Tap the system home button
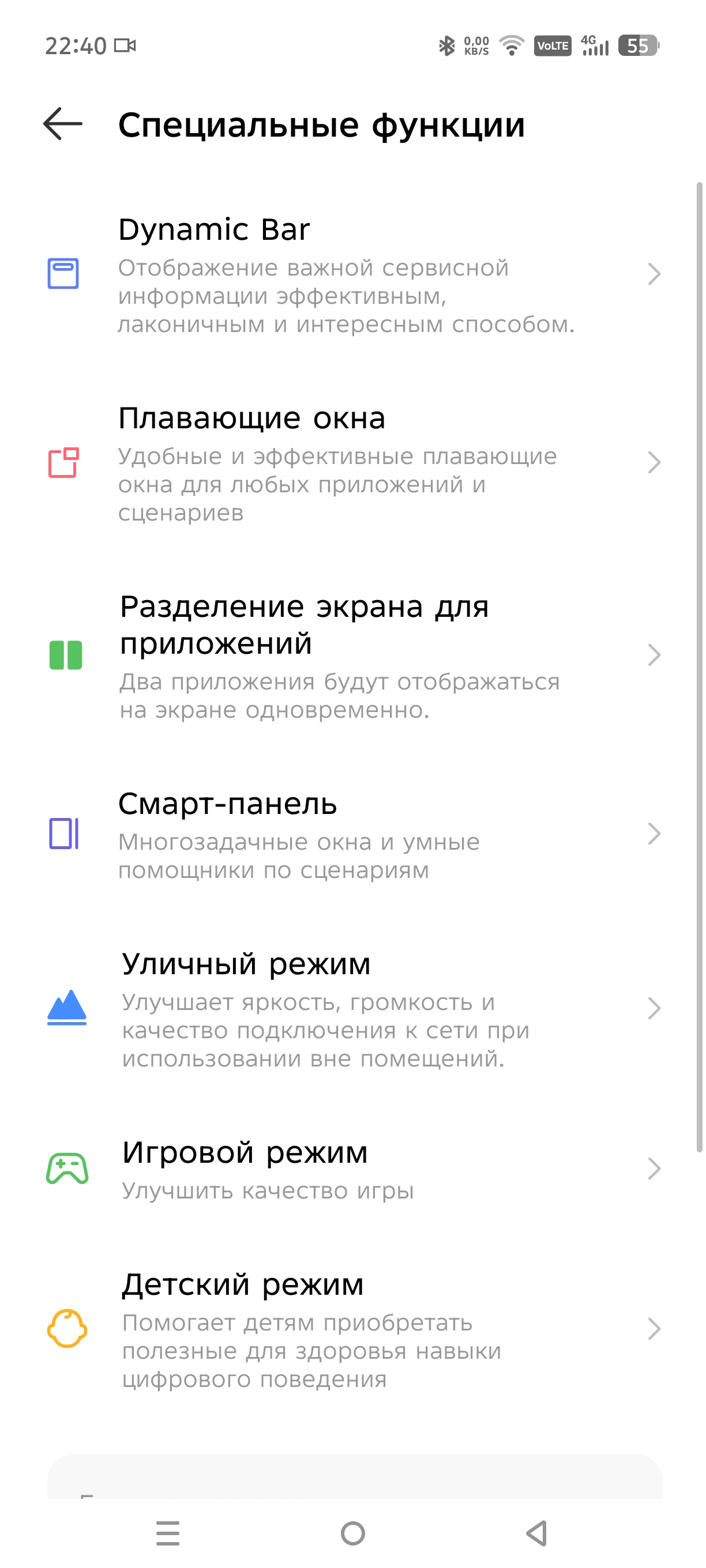The image size is (706, 1568). (x=352, y=1533)
